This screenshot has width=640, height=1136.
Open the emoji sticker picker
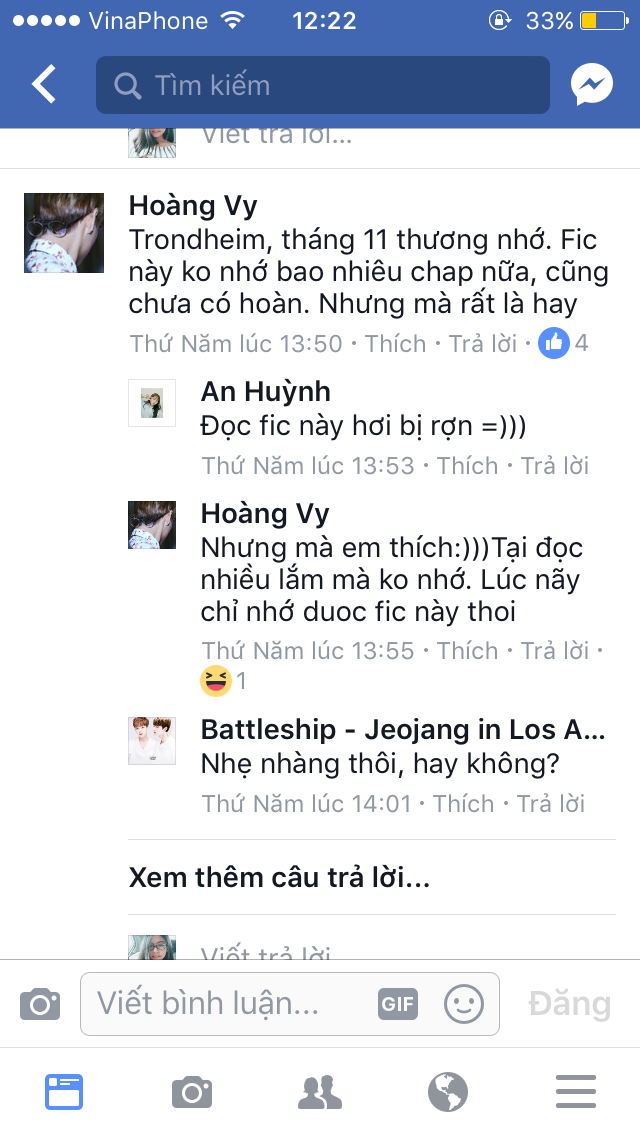coord(463,1004)
